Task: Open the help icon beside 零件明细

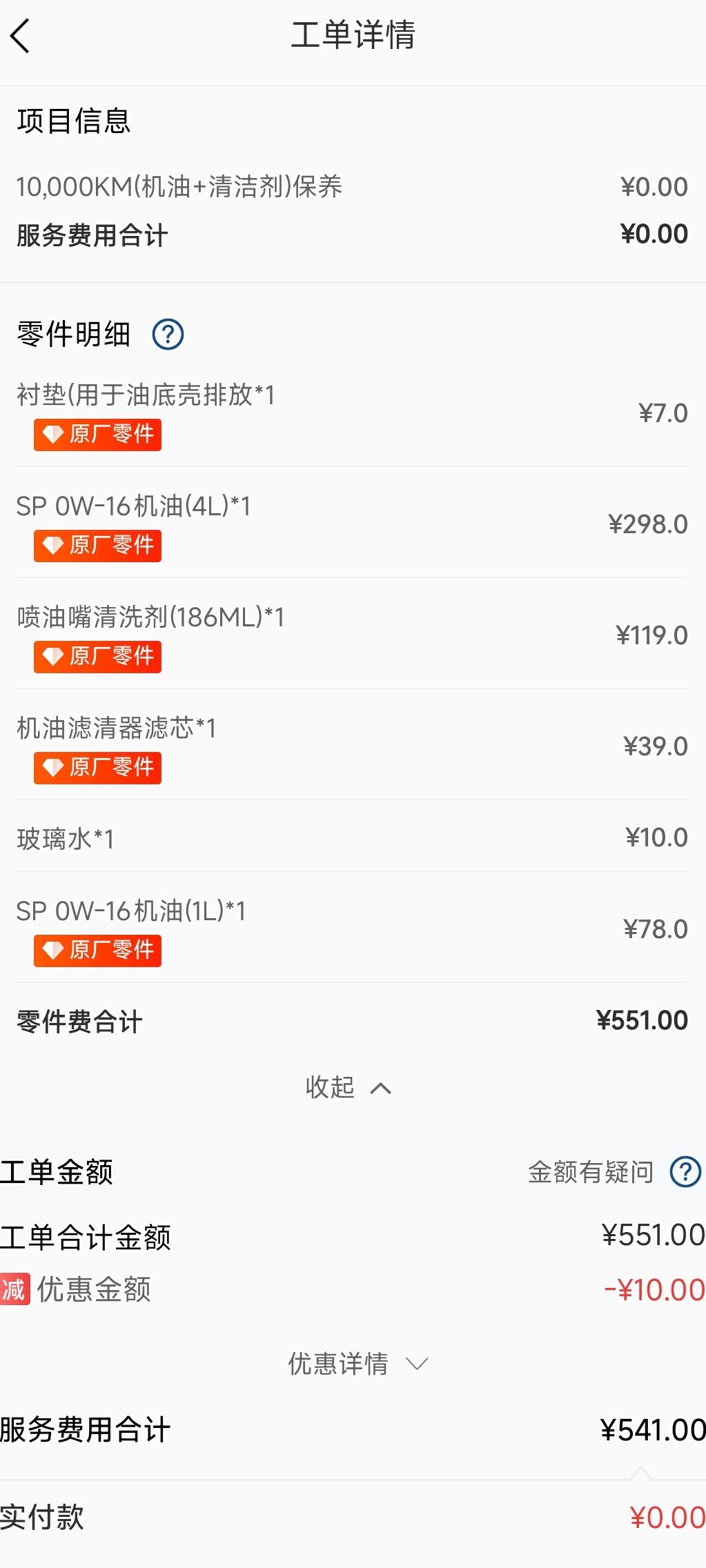Action: click(168, 335)
